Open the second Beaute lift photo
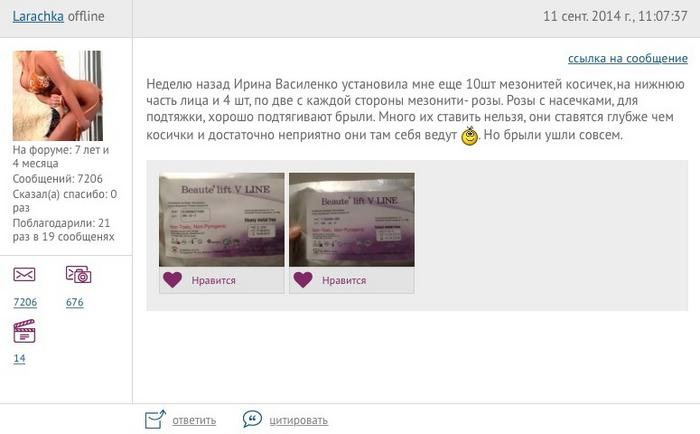700x434 pixels. click(x=351, y=219)
